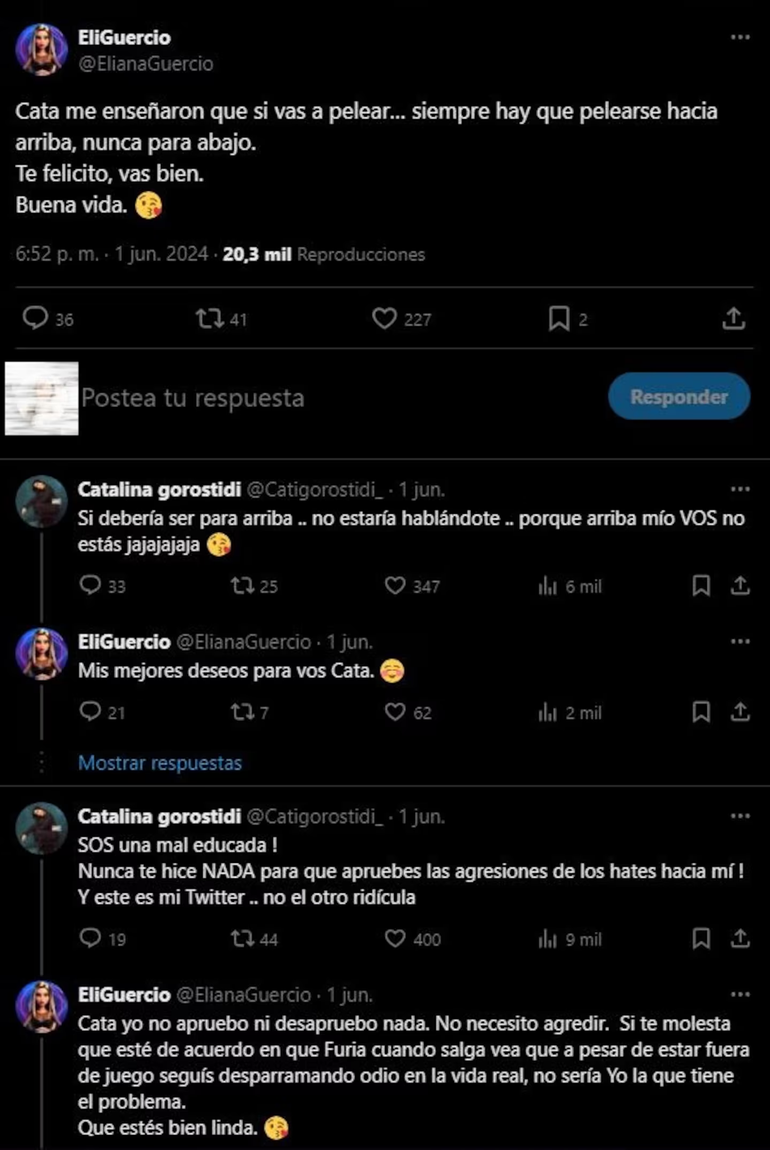Screen dimensions: 770x1150
Task: Tap the Responder button
Action: 678,397
